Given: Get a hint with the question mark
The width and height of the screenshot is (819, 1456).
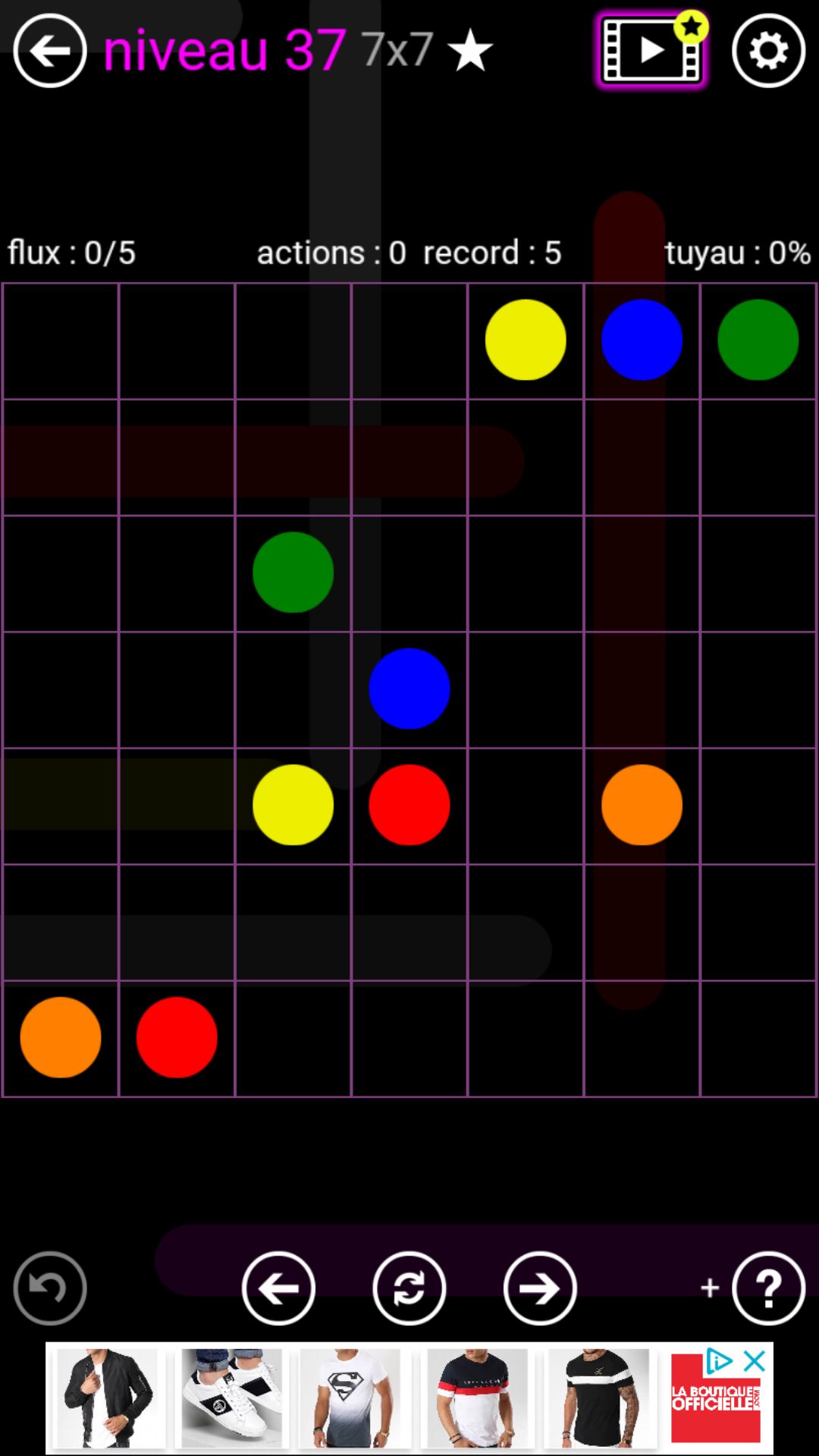Looking at the screenshot, I should pyautogui.click(x=768, y=1288).
